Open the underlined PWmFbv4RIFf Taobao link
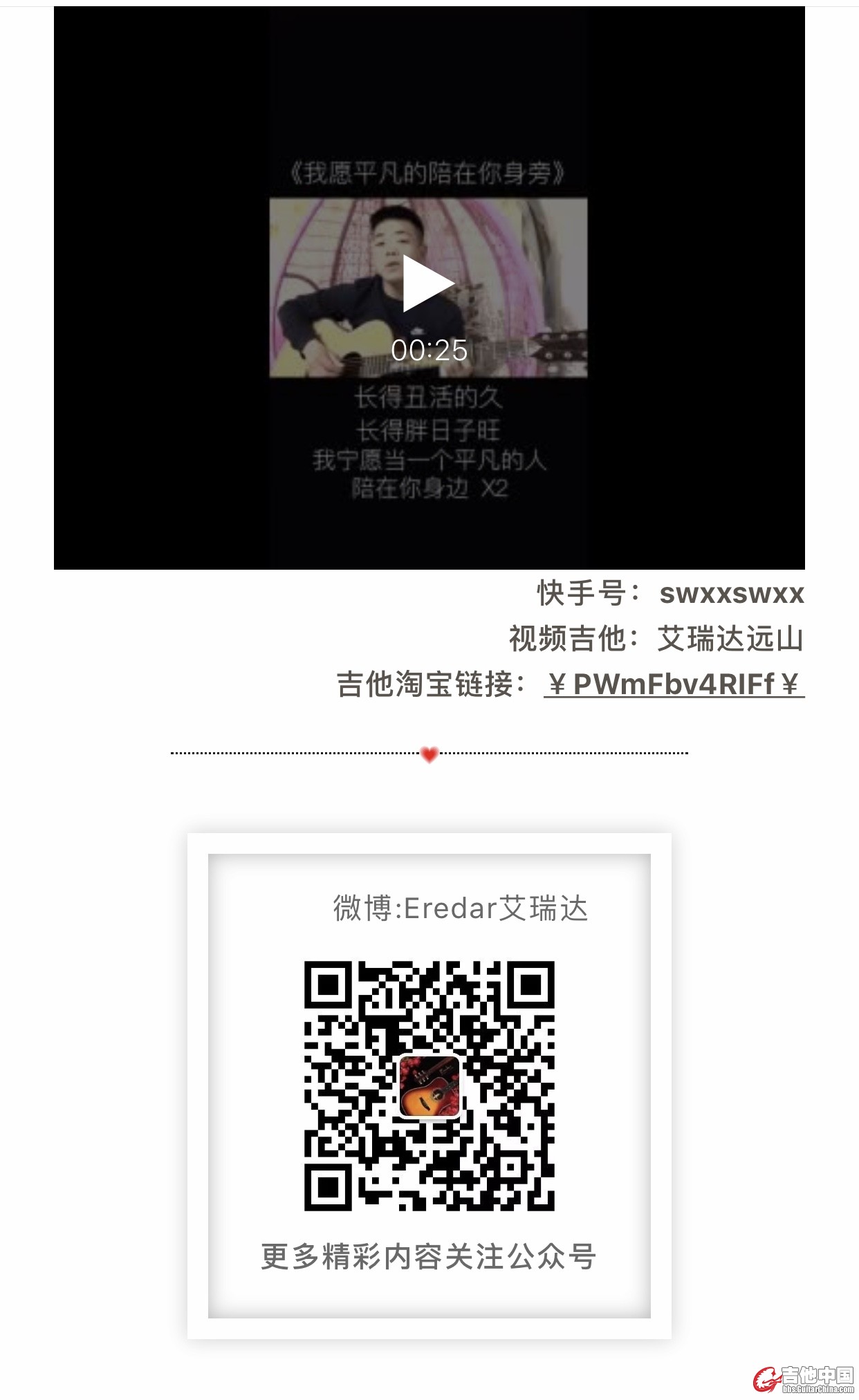The width and height of the screenshot is (859, 1400). coord(674,684)
